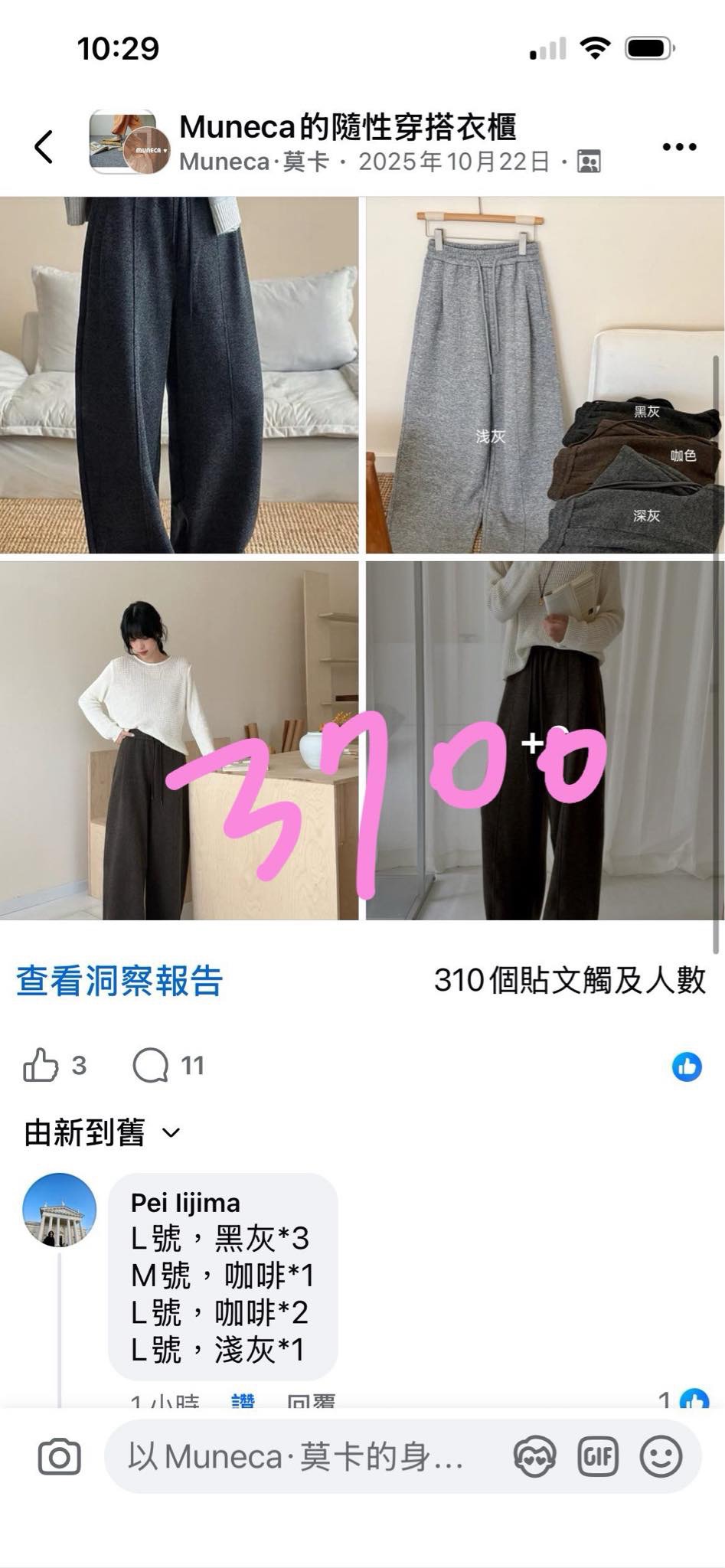
Task: Open the photo tile showing more images
Action: point(544,740)
